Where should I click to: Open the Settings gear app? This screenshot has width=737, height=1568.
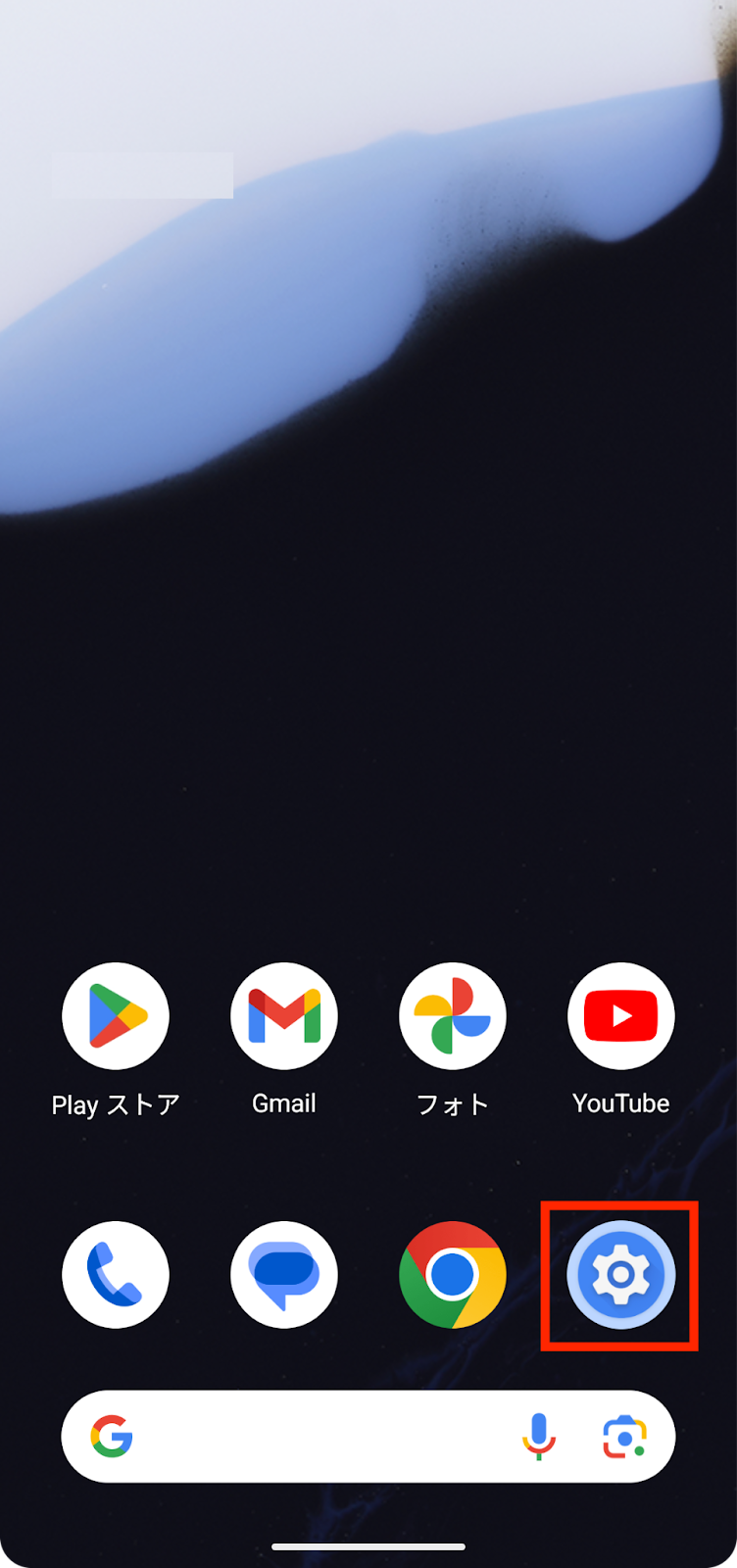621,1274
